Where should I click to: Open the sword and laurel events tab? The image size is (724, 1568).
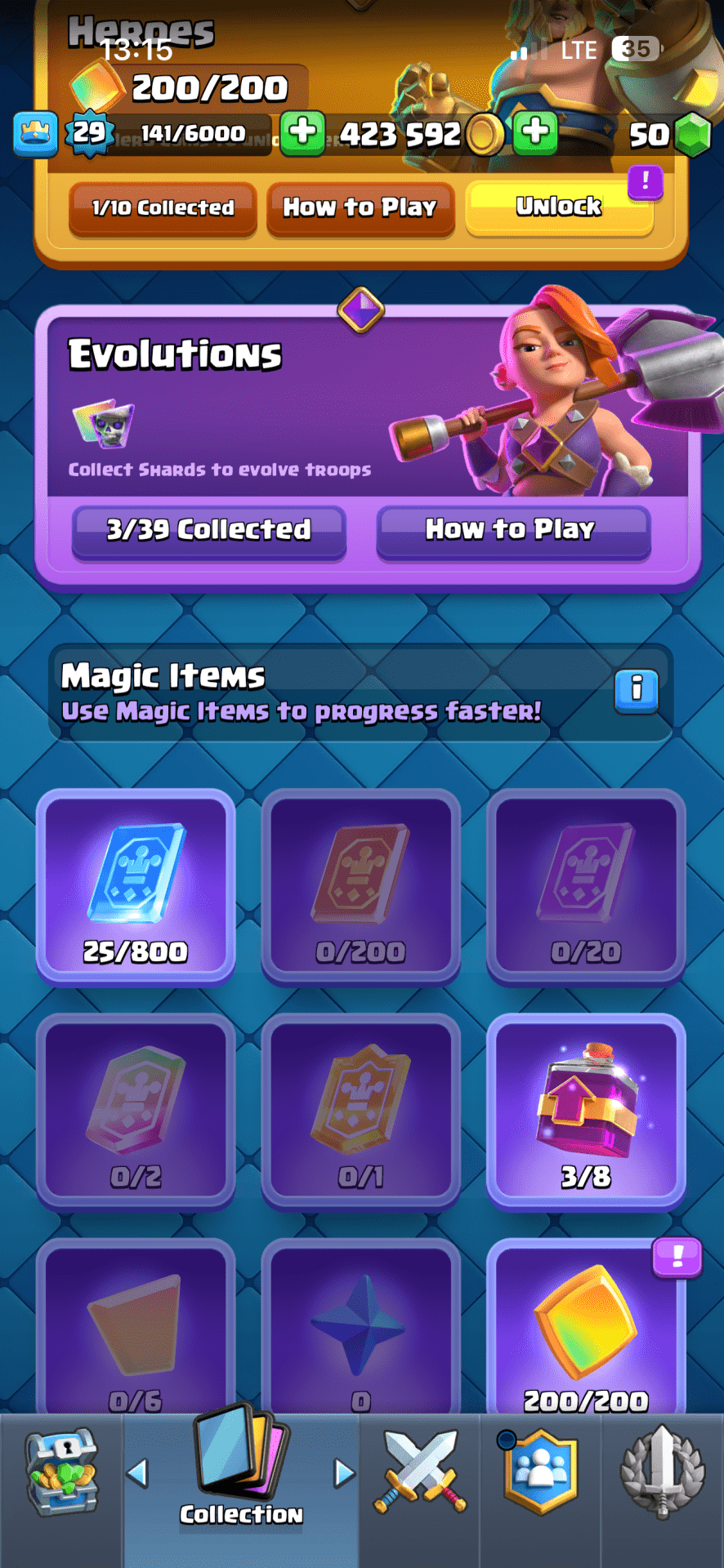pyautogui.click(x=662, y=1474)
